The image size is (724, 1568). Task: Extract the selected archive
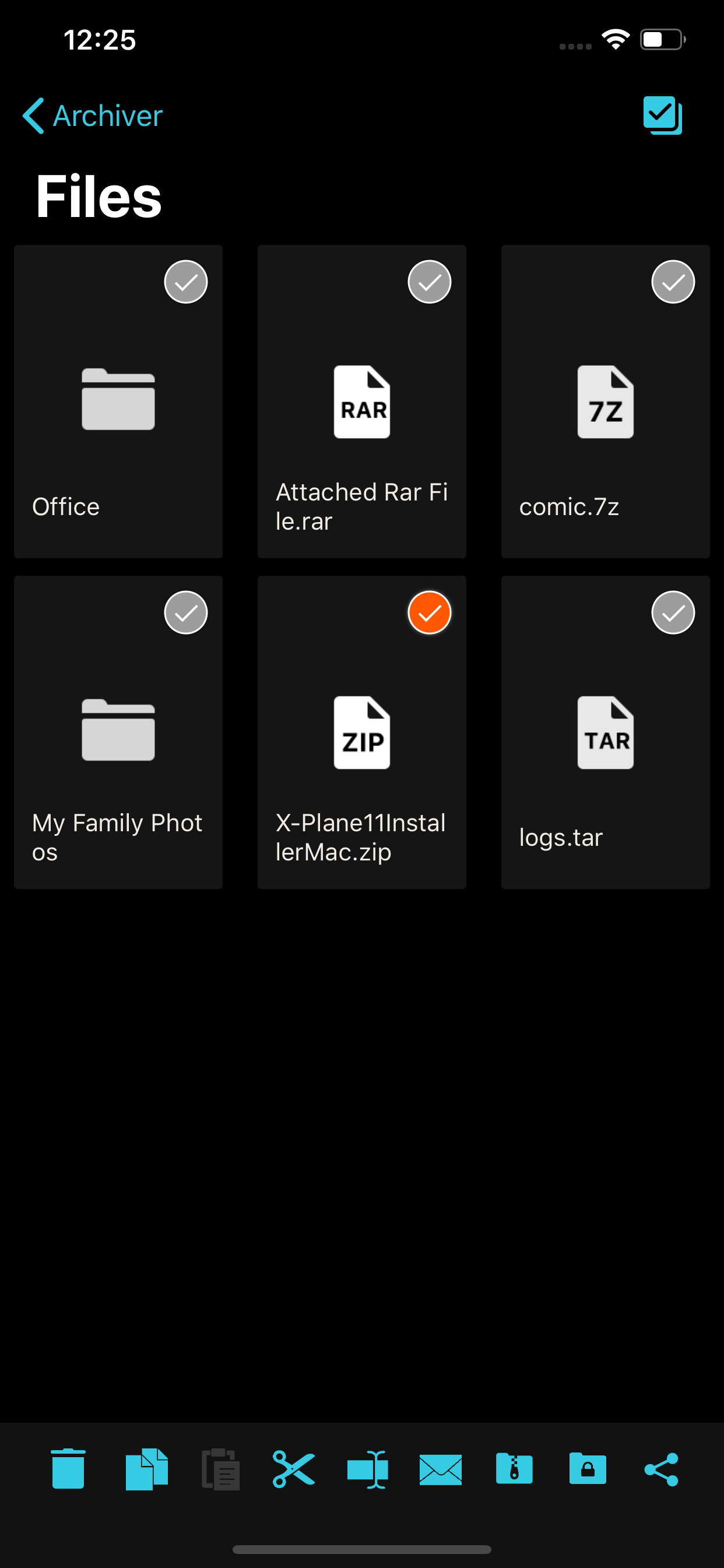click(367, 1468)
